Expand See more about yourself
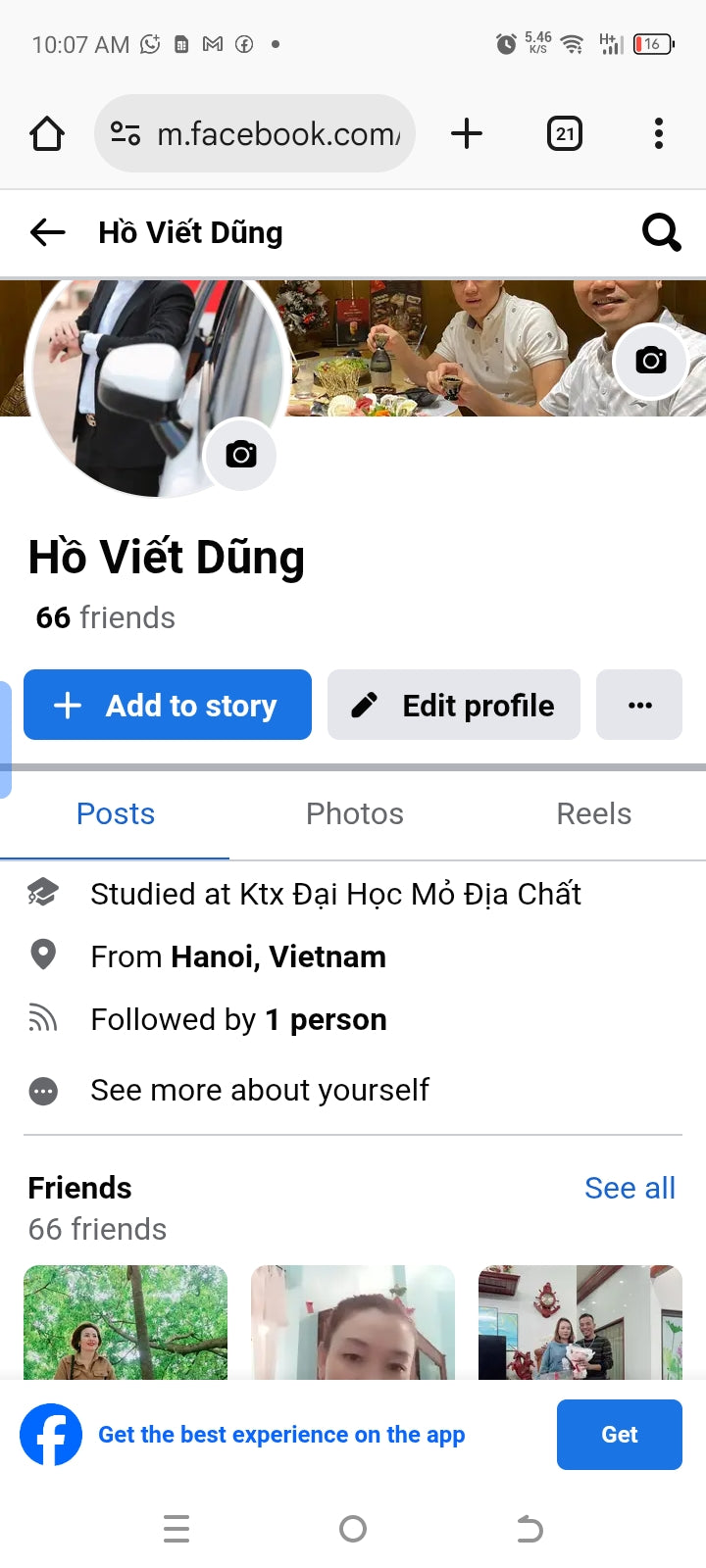Viewport: 706px width, 1568px height. (x=259, y=1090)
